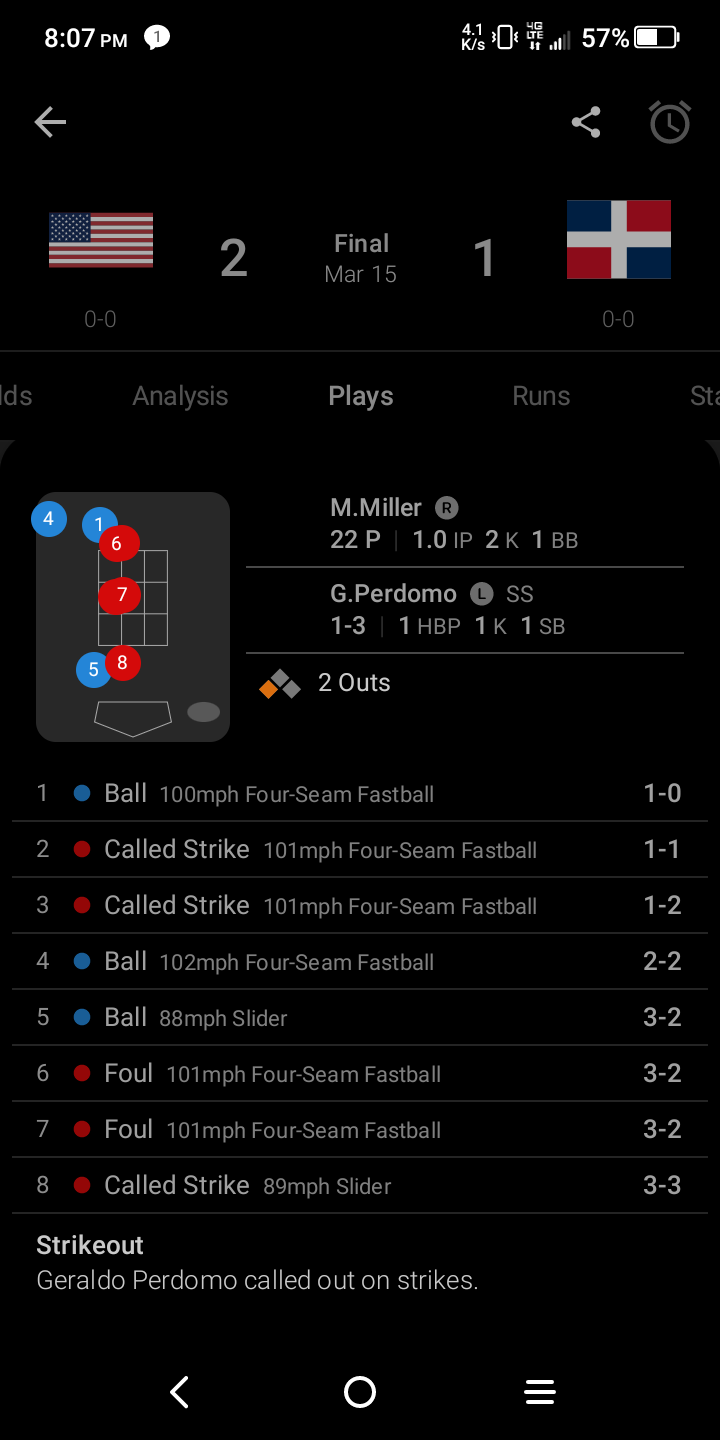
Task: Select the Plays tab
Action: click(x=361, y=396)
